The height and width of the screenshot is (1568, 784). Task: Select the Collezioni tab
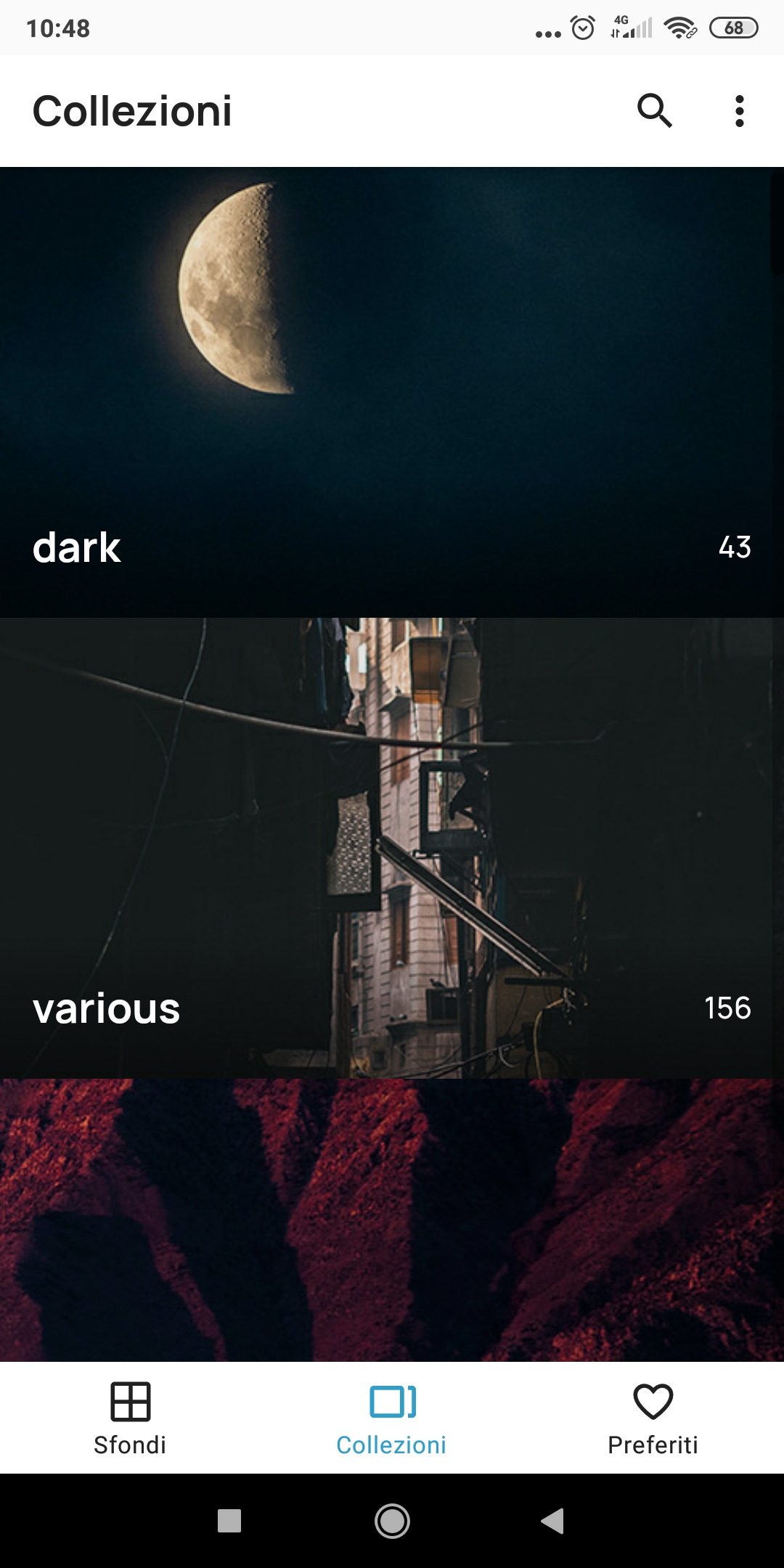[x=392, y=1418]
